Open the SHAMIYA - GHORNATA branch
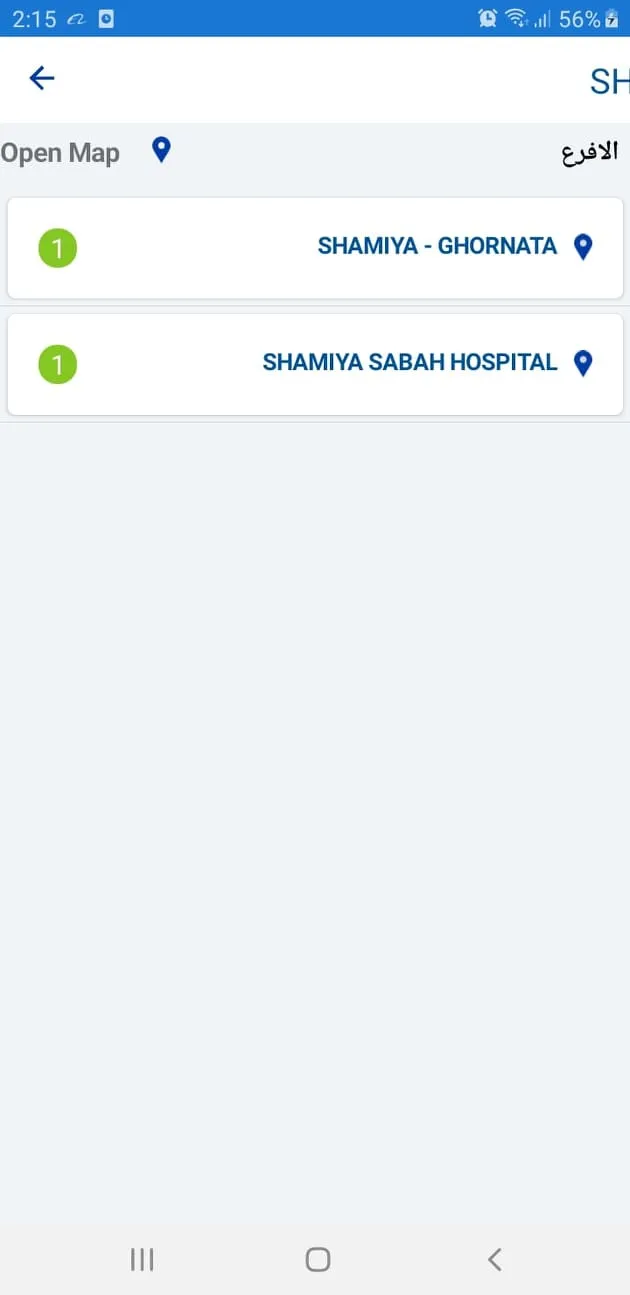630x1295 pixels. (x=436, y=246)
